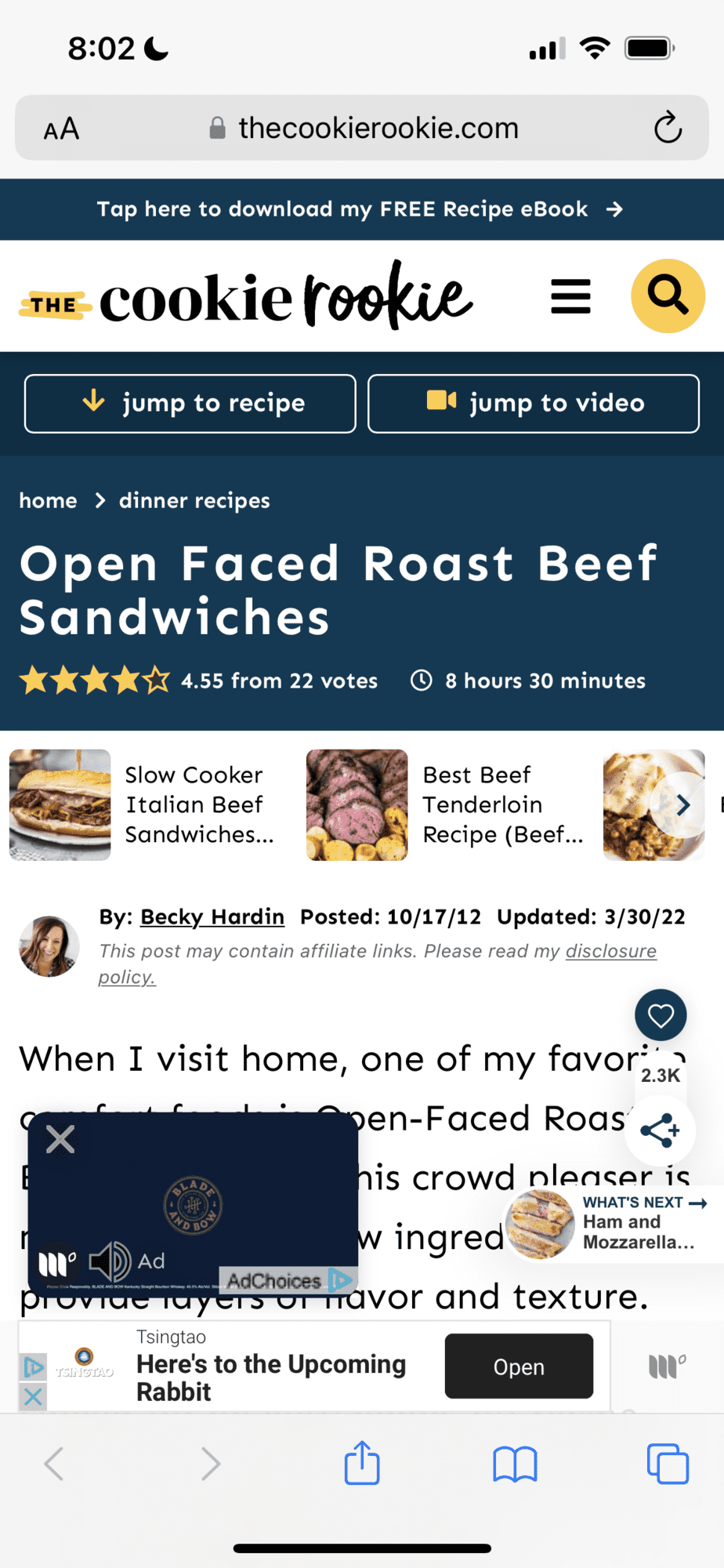Go to the home breadcrumb

48,500
